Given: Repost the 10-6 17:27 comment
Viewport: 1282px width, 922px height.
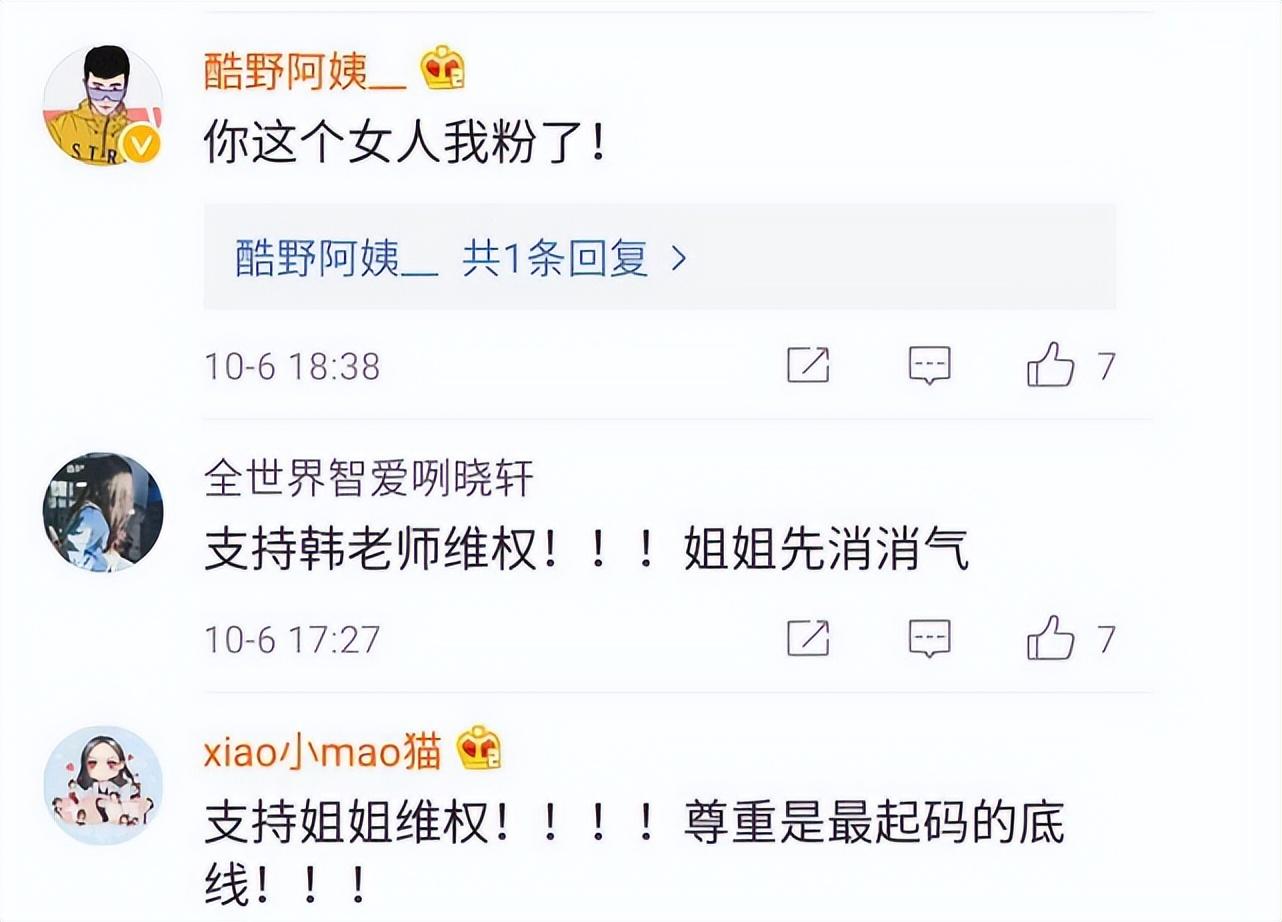Looking at the screenshot, I should pos(808,637).
